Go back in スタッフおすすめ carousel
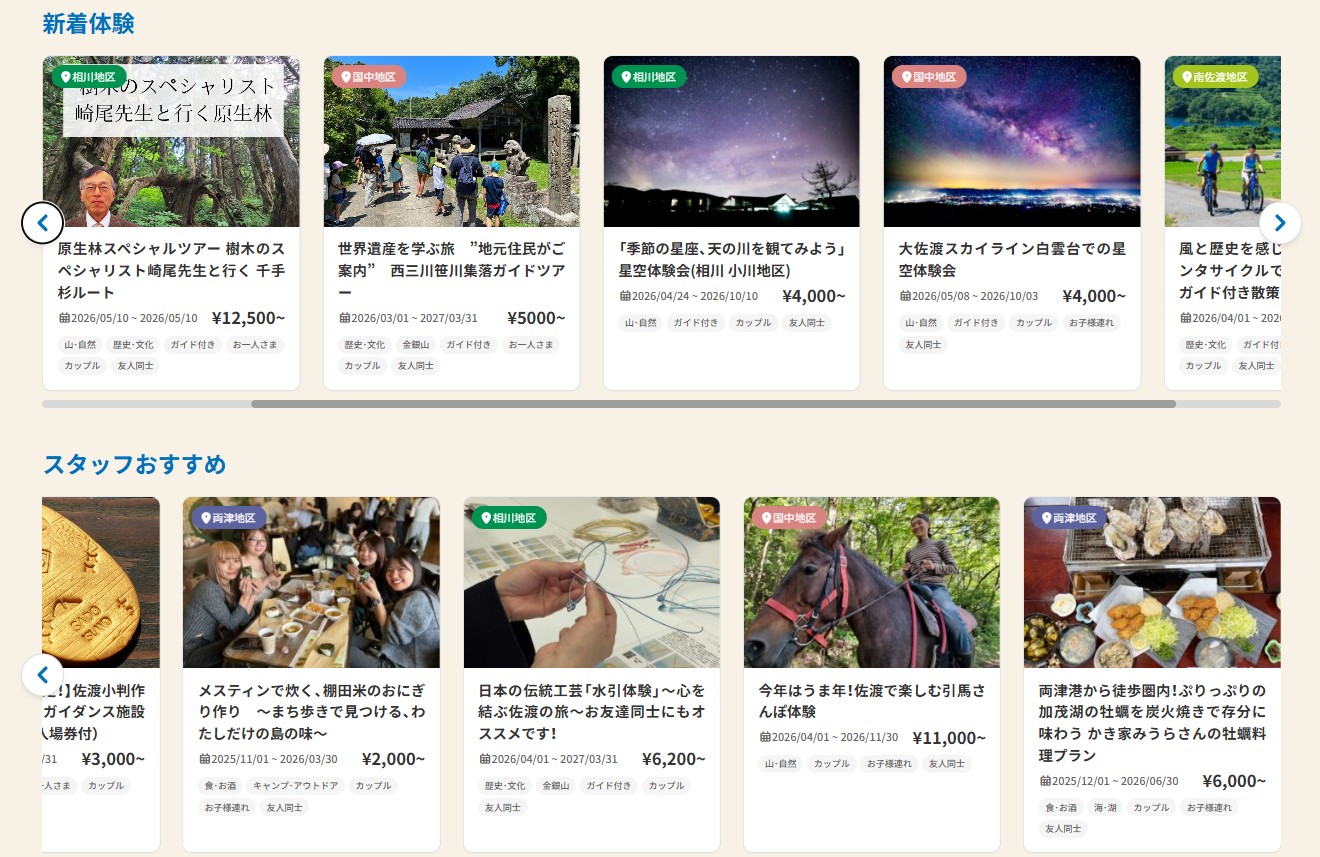This screenshot has height=857, width=1320. pos(43,674)
